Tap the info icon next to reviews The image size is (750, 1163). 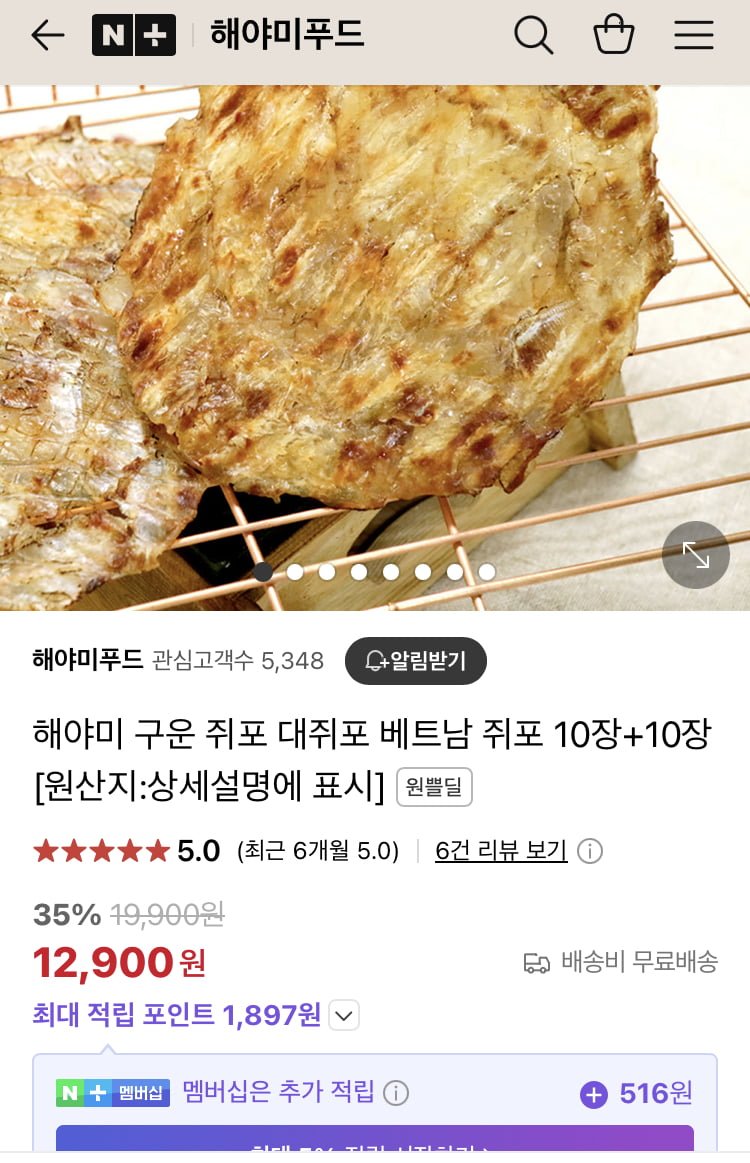[590, 851]
